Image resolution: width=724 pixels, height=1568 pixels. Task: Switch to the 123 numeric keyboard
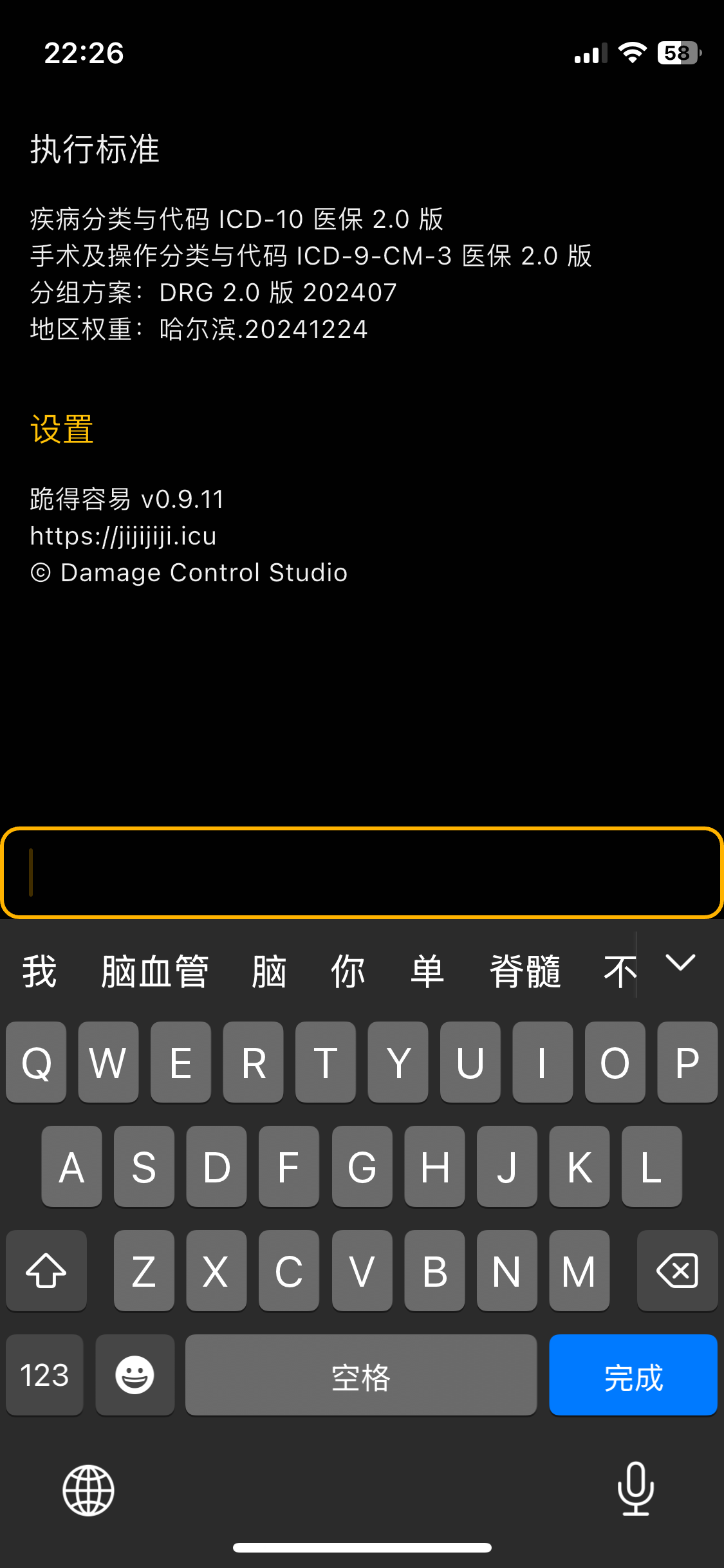pos(44,1376)
